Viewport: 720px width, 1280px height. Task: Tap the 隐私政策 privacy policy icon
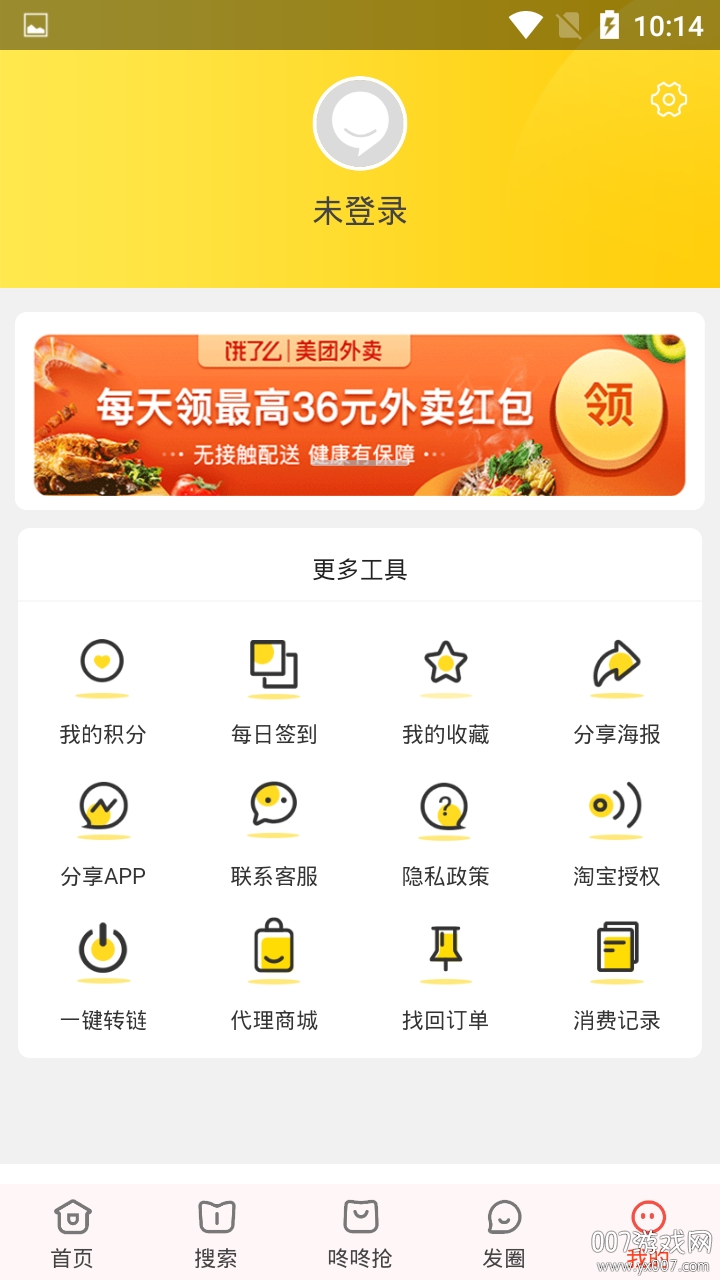(445, 828)
